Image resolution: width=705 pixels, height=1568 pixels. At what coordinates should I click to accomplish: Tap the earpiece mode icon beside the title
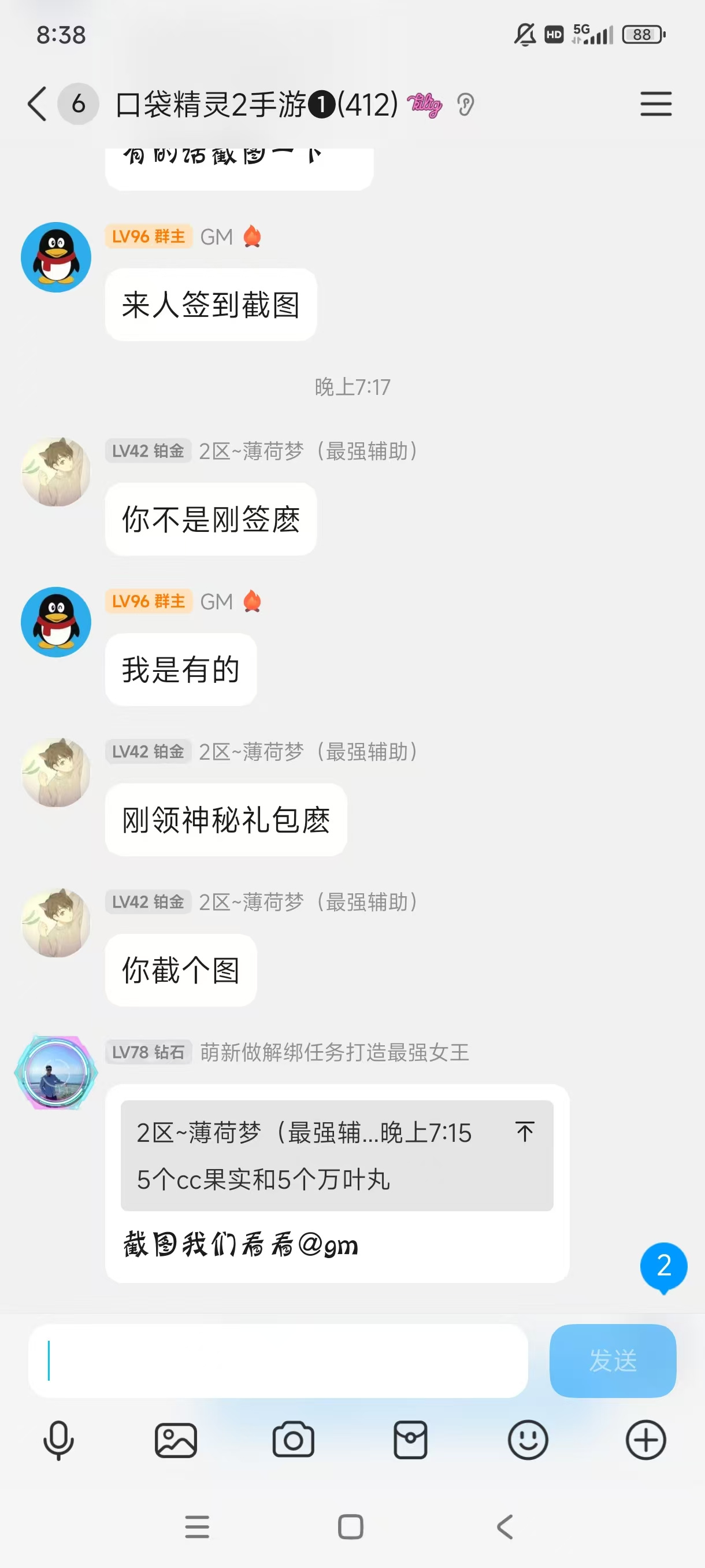pos(465,105)
